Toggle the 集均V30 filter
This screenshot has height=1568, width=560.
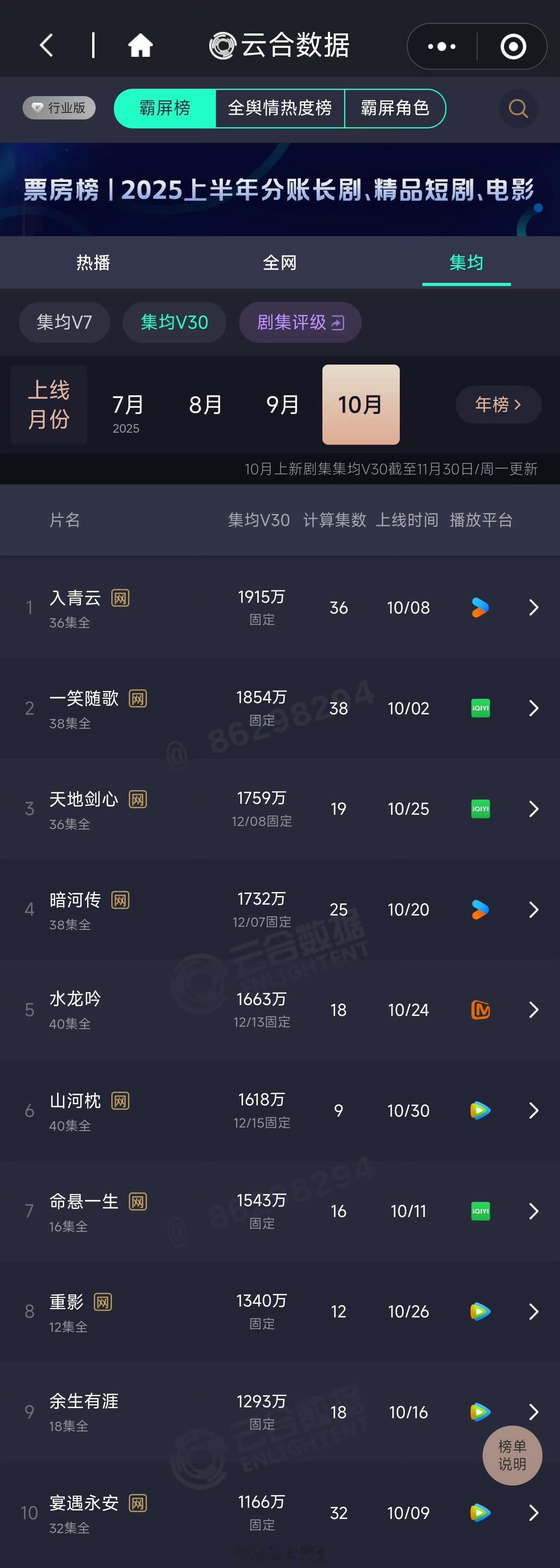(x=175, y=322)
